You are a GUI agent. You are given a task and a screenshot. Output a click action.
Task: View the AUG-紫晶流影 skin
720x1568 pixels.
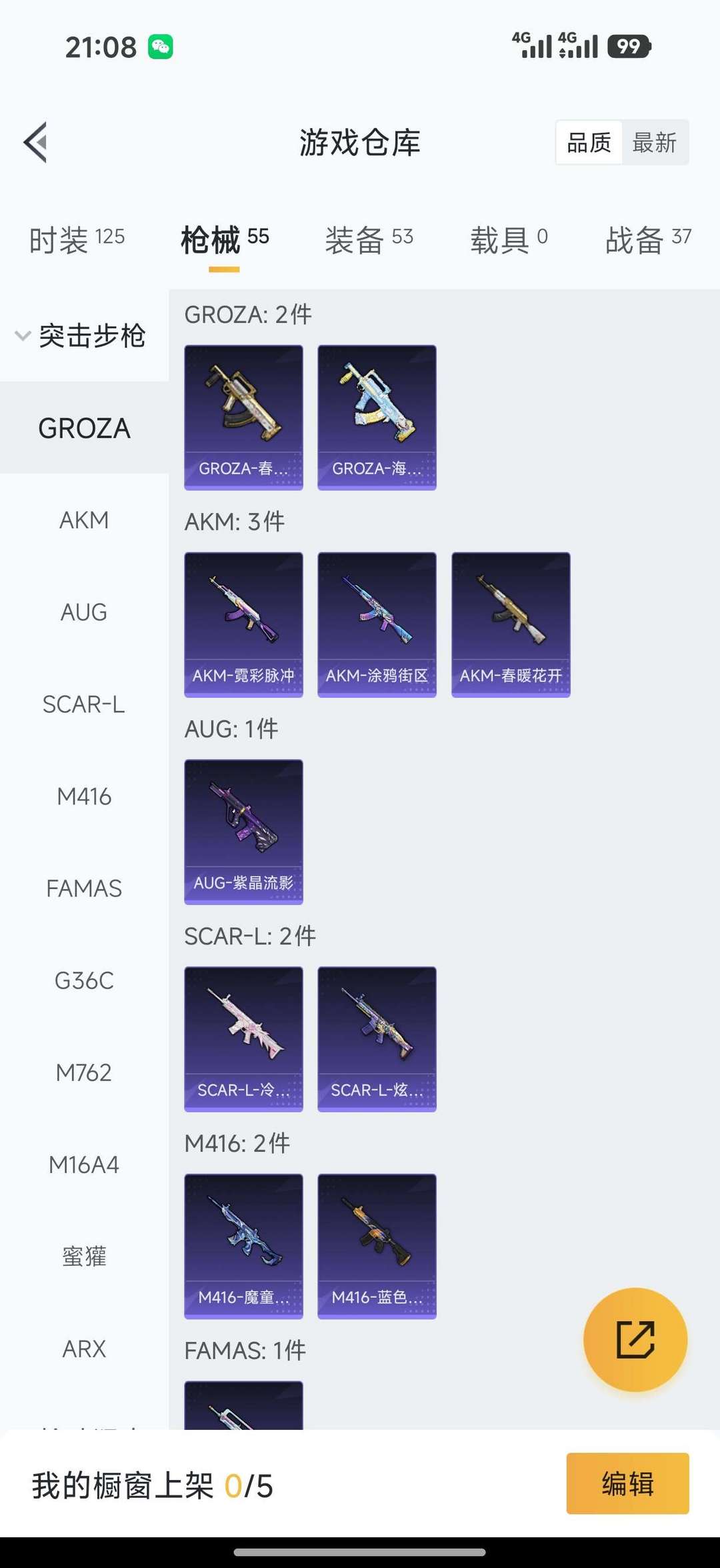243,832
